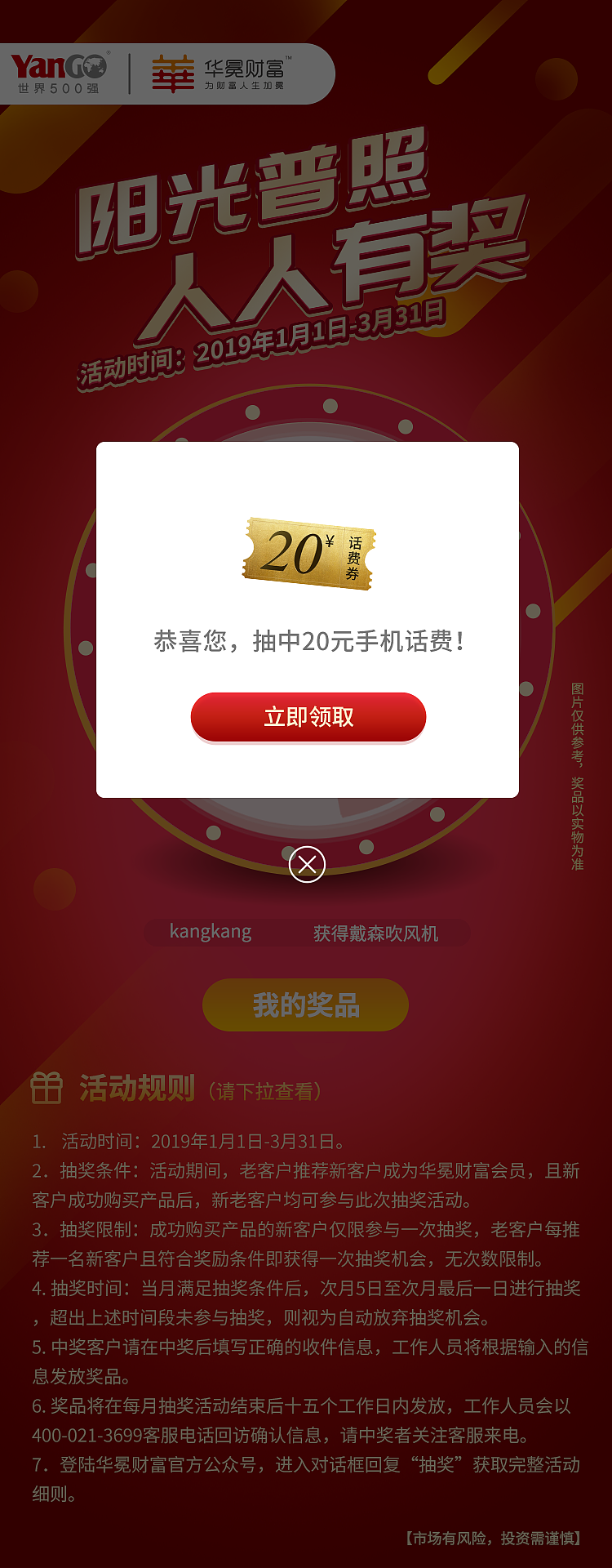
Task: Tap the 立即领取 button to claim prize
Action: point(308,717)
